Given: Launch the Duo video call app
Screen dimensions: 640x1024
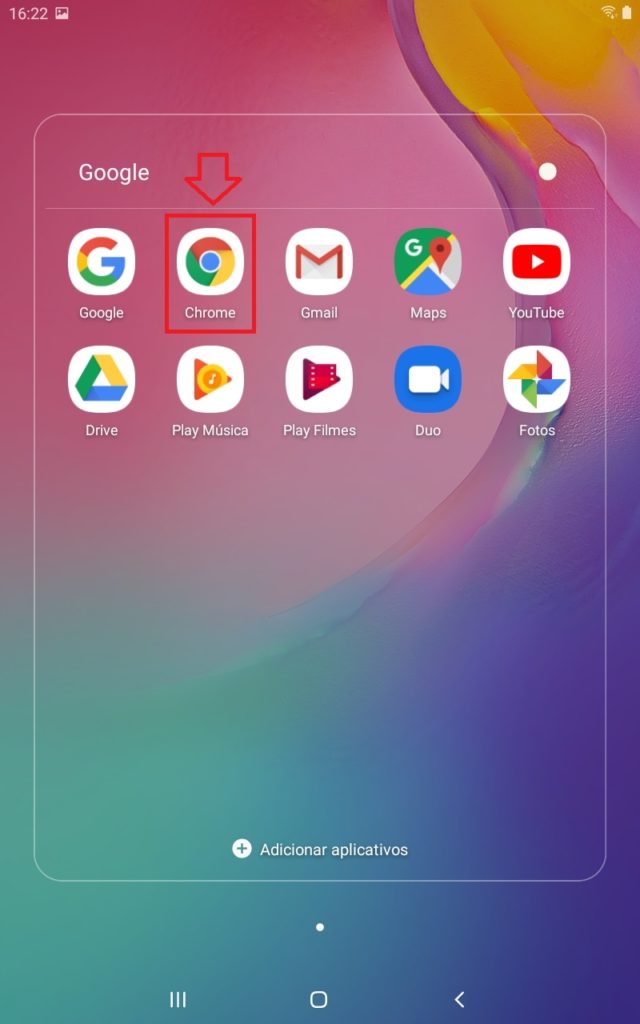Looking at the screenshot, I should (428, 380).
